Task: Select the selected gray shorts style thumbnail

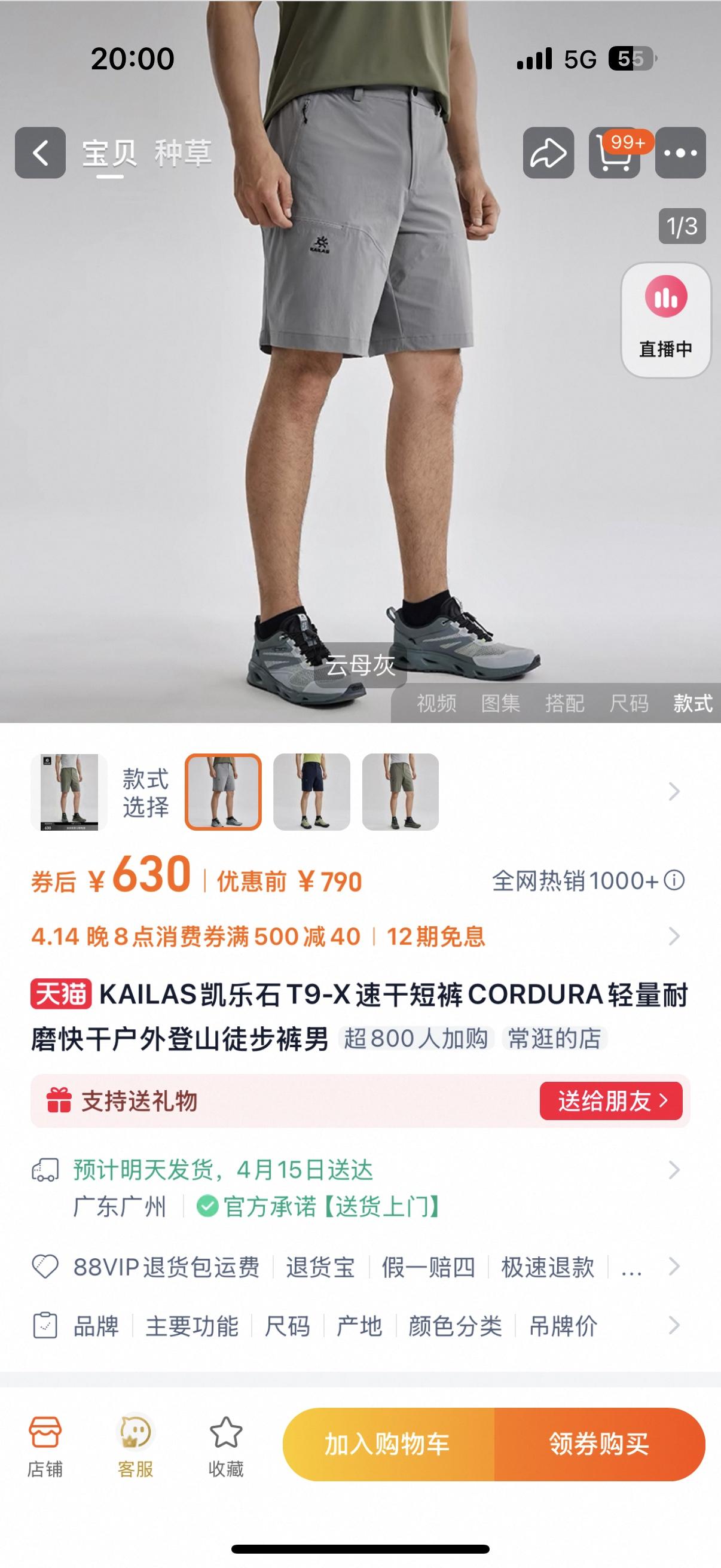Action: pos(224,791)
